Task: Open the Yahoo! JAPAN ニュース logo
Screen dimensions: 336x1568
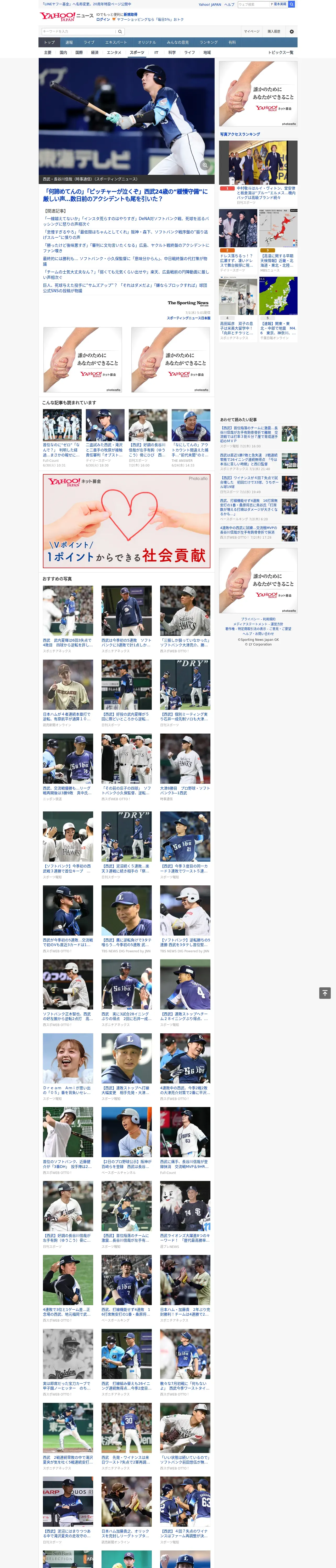Action: coord(66,16)
